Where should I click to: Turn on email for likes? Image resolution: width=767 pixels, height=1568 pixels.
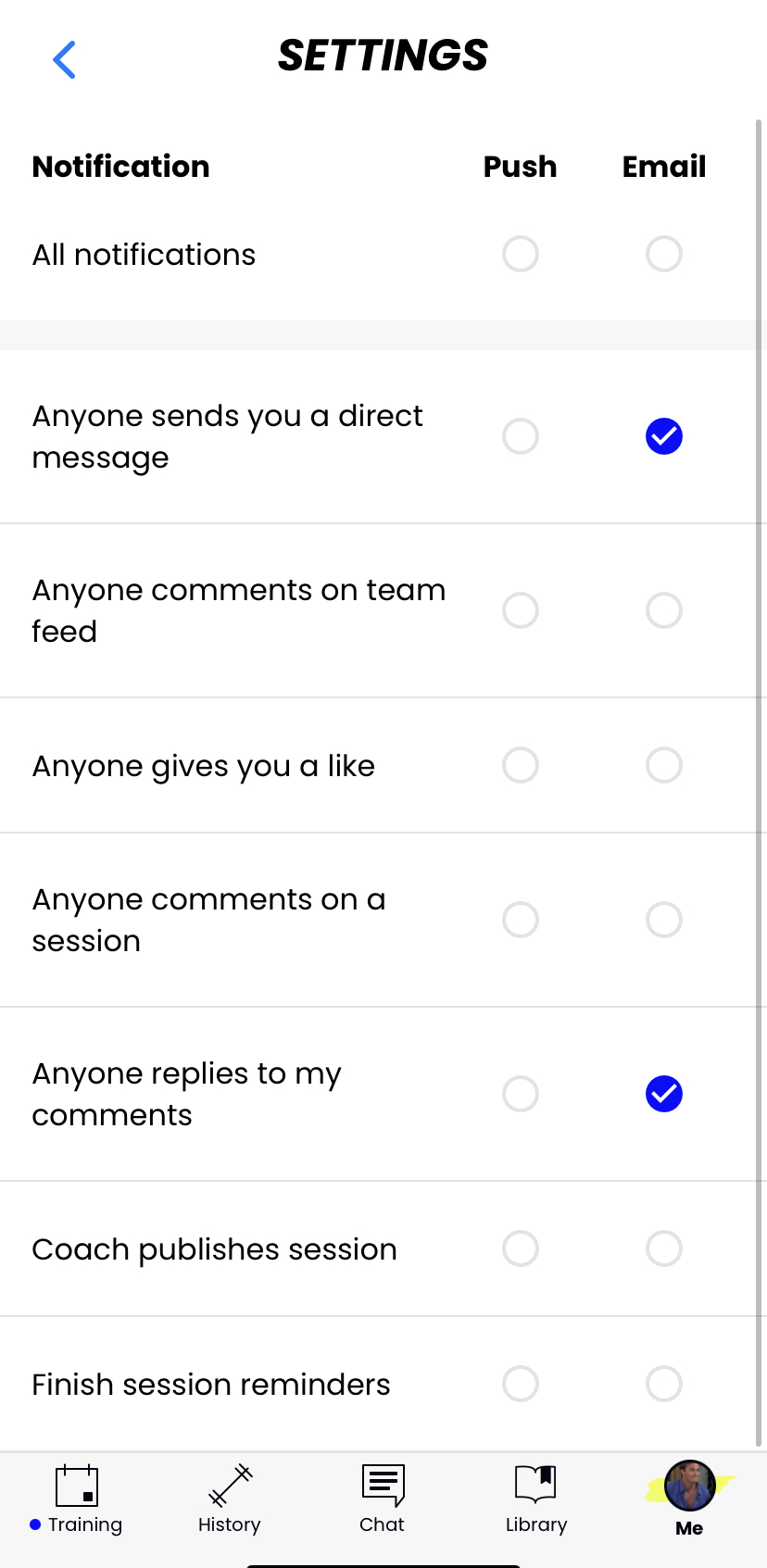(664, 765)
